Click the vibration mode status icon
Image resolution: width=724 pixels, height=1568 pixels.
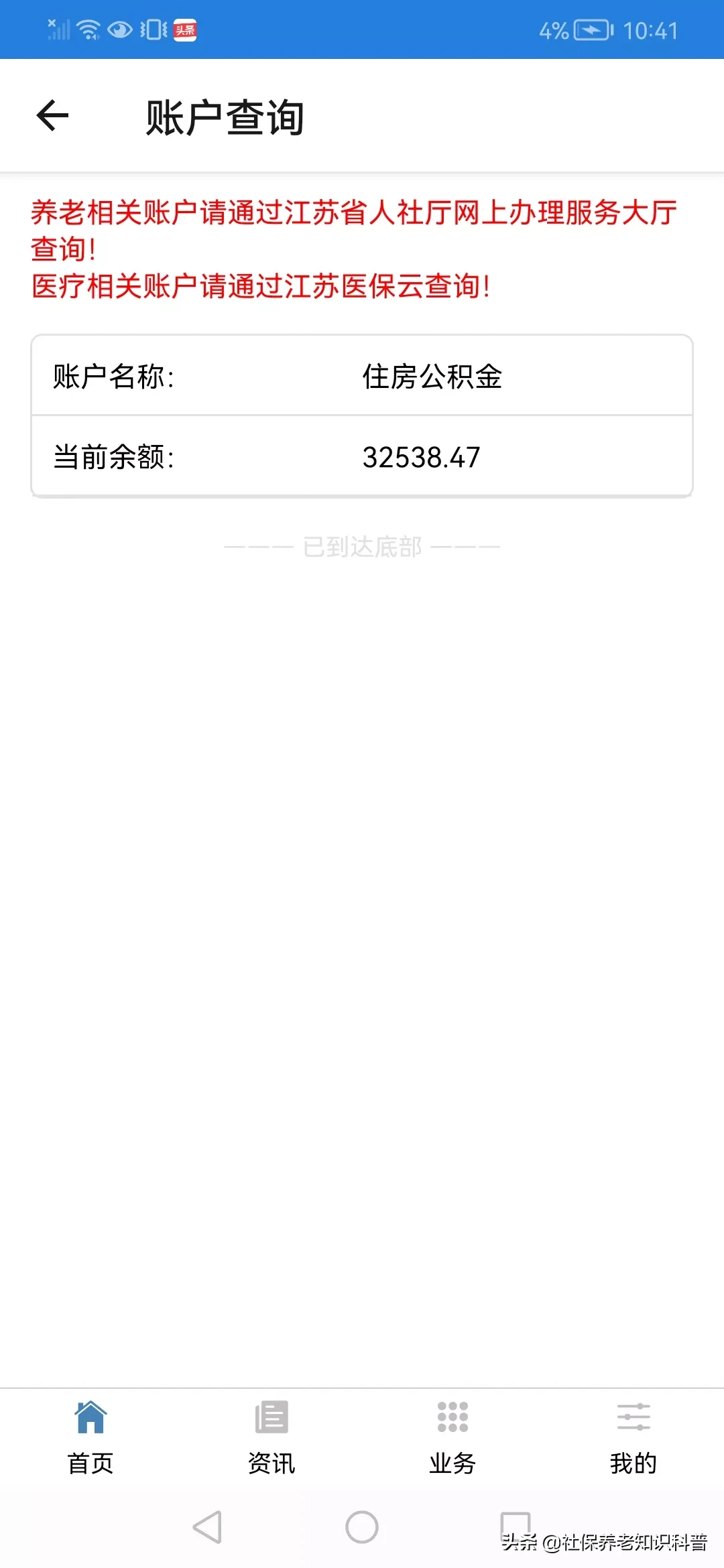pos(153,29)
